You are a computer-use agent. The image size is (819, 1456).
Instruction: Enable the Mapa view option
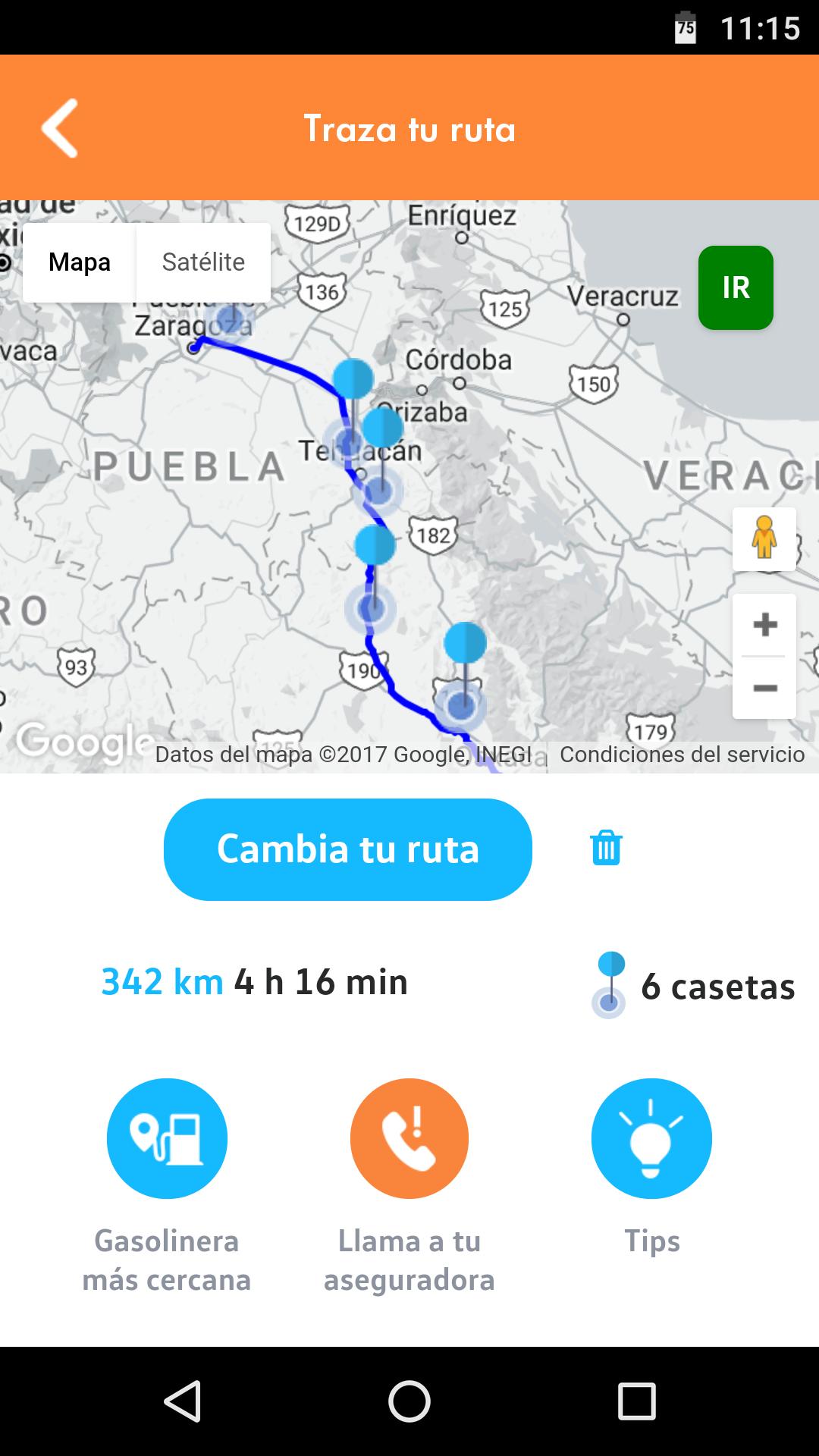click(80, 262)
